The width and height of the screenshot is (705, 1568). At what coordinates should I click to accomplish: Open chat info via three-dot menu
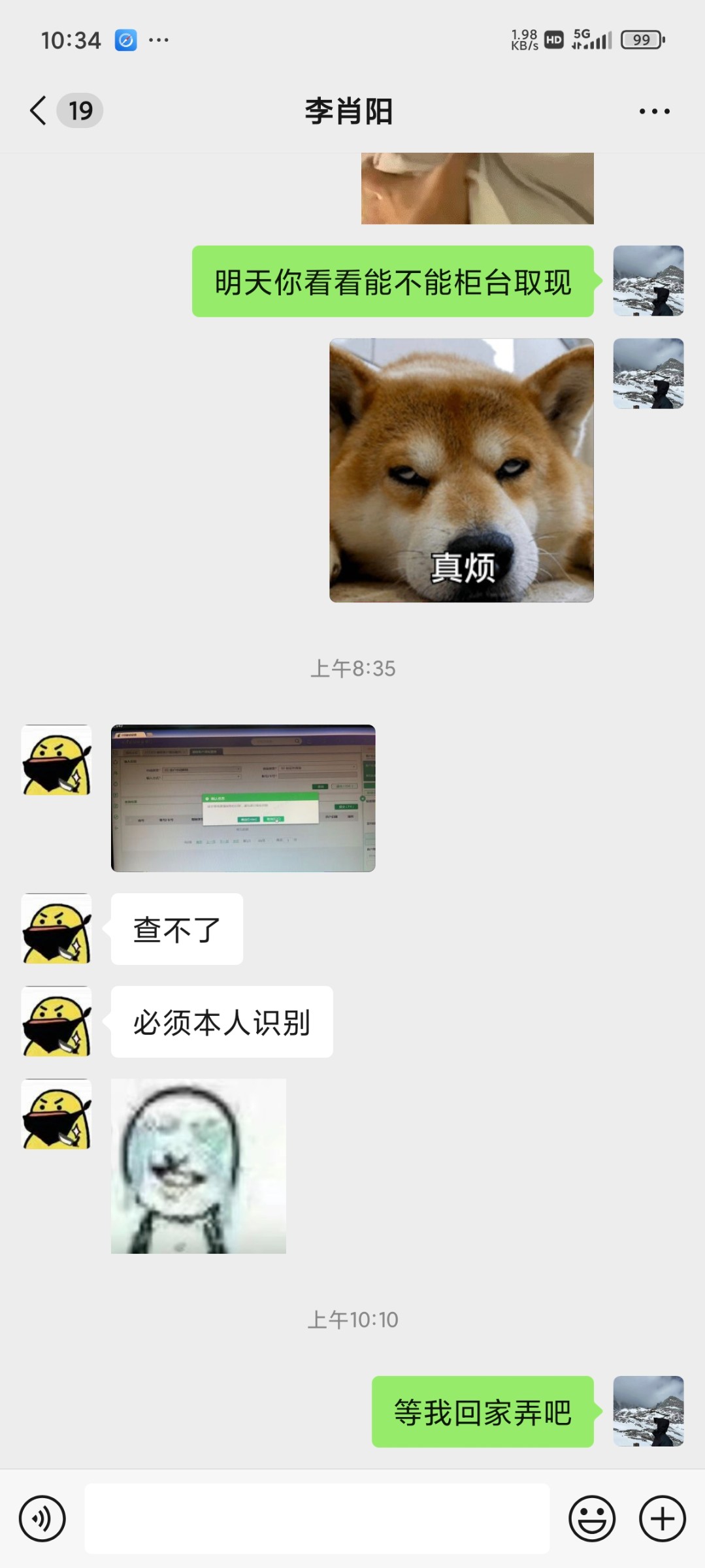click(x=654, y=111)
